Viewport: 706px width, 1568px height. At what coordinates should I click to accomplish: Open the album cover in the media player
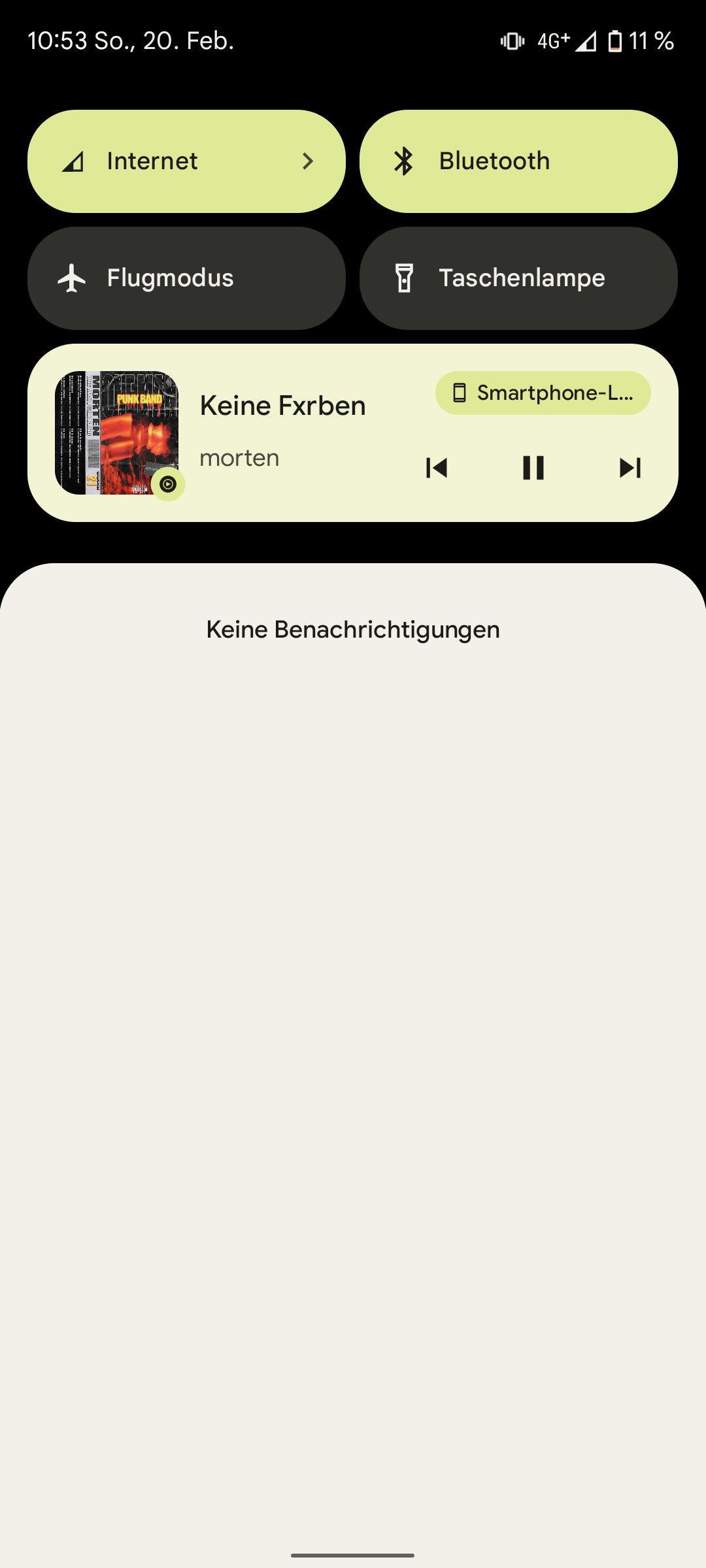click(116, 433)
